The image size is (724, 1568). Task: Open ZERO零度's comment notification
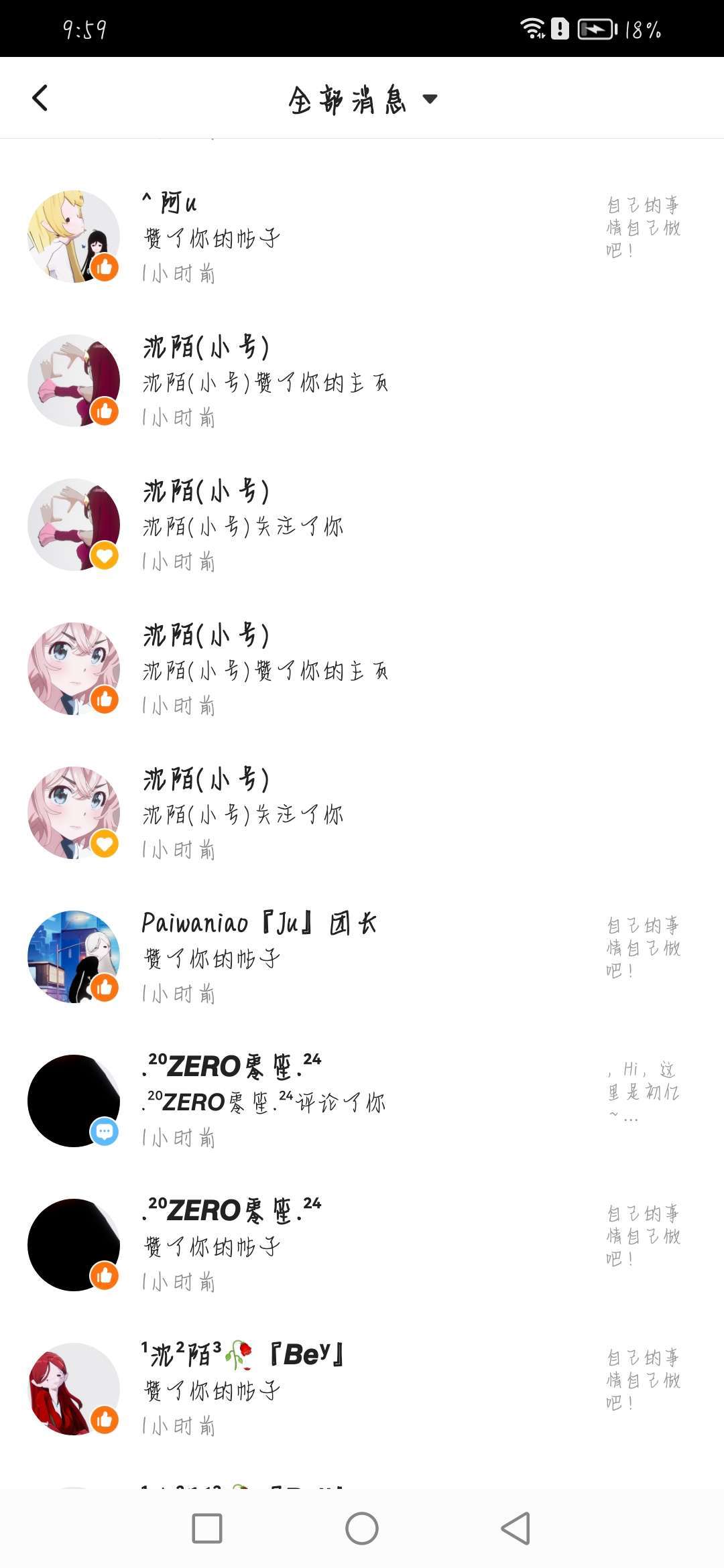[x=362, y=1101]
